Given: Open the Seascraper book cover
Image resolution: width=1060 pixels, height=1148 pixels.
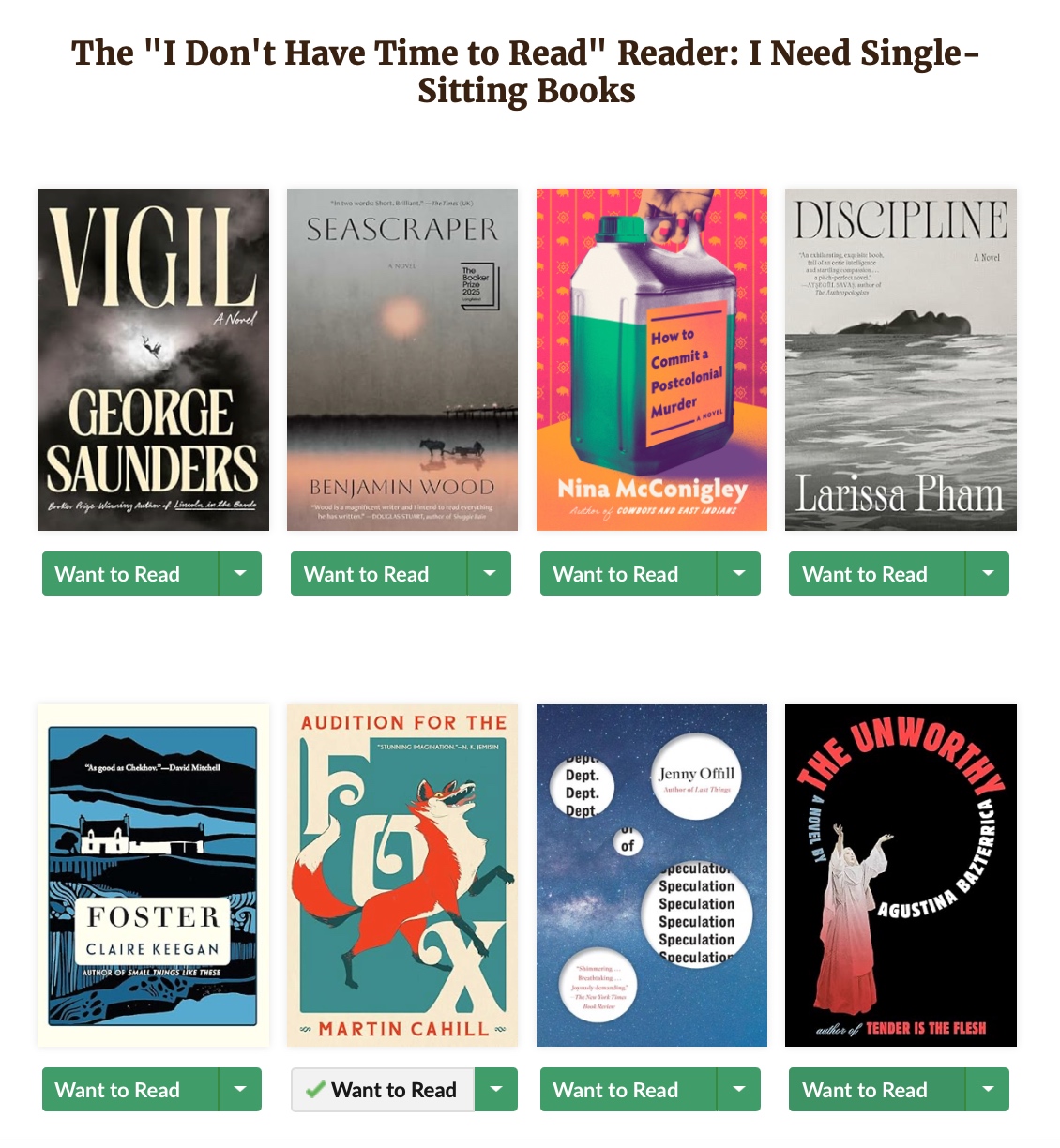Looking at the screenshot, I should pos(401,359).
